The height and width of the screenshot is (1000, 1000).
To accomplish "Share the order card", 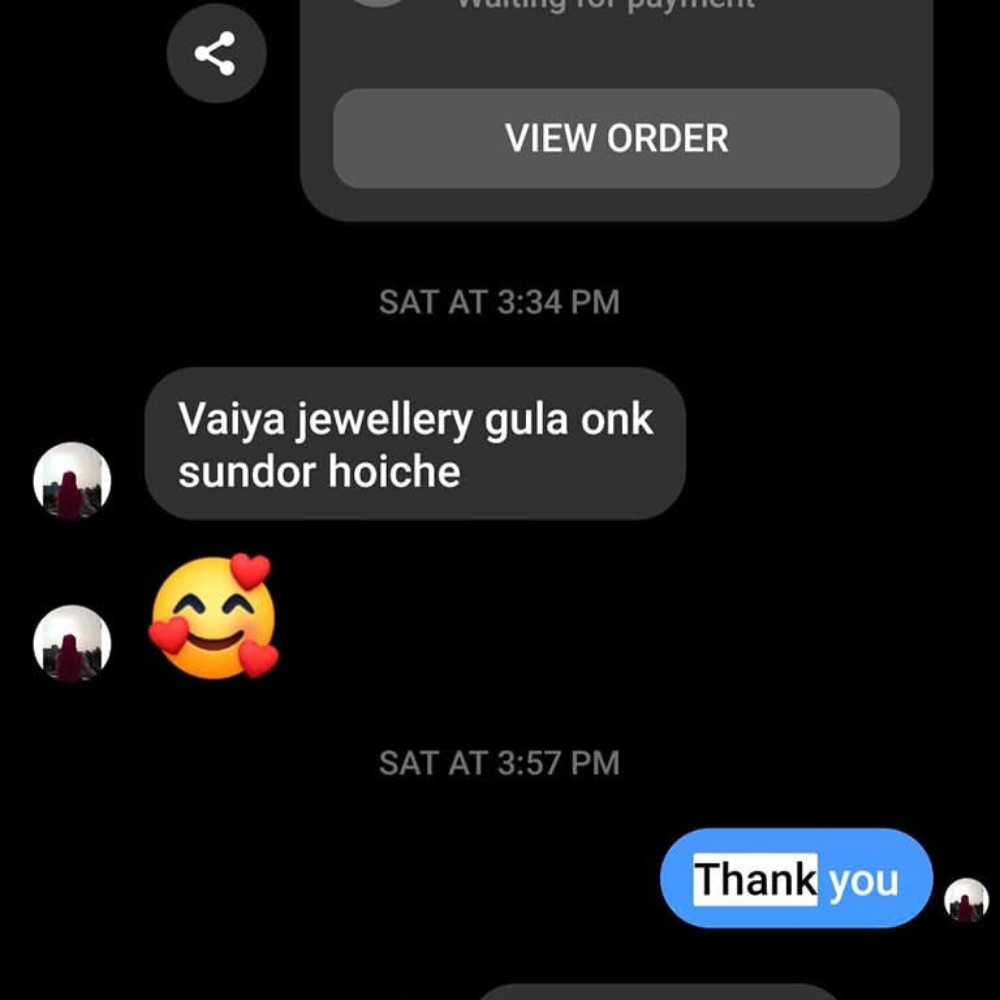I will point(215,53).
